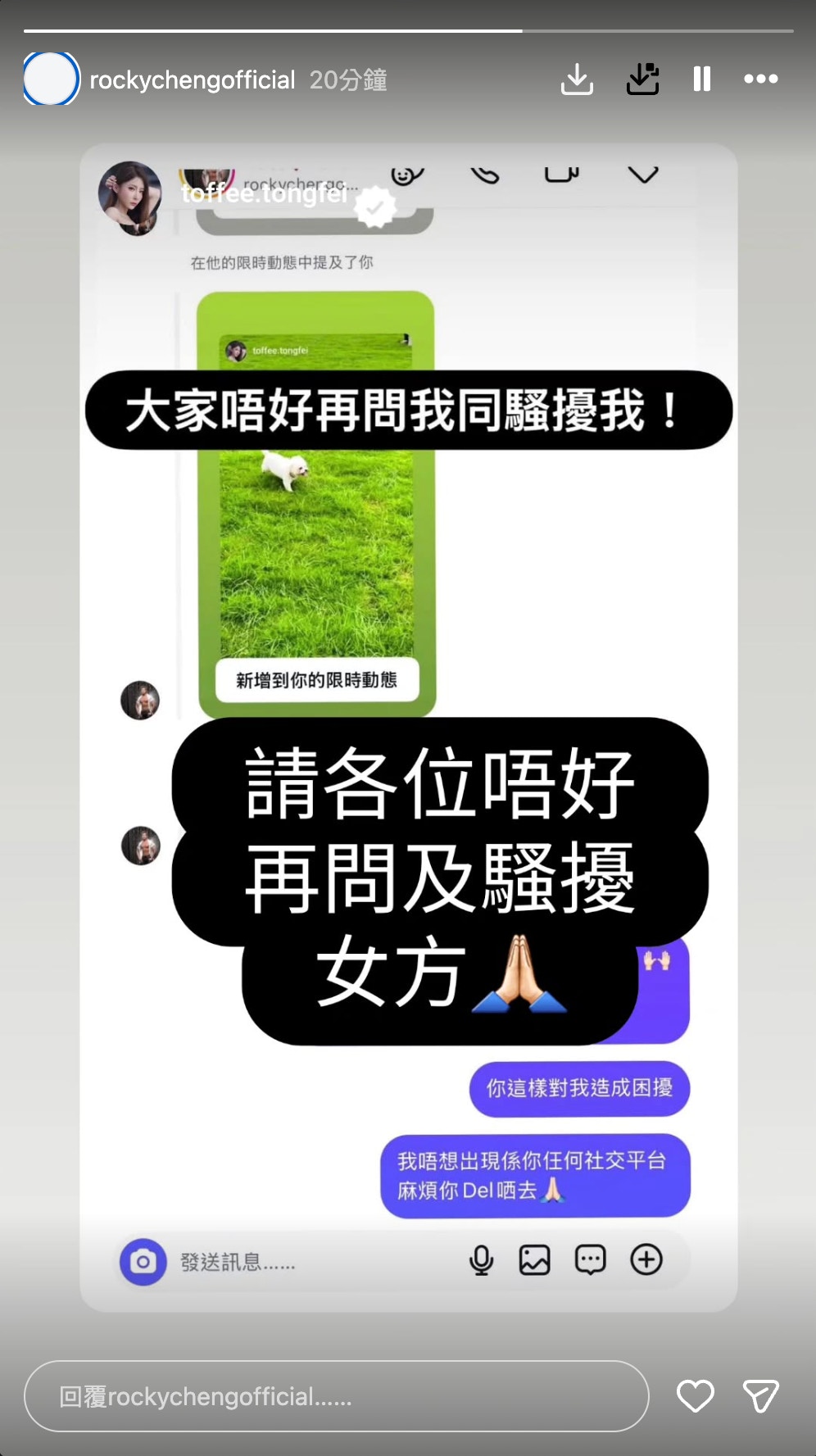
Task: Like this story with the heart
Action: tap(695, 1396)
